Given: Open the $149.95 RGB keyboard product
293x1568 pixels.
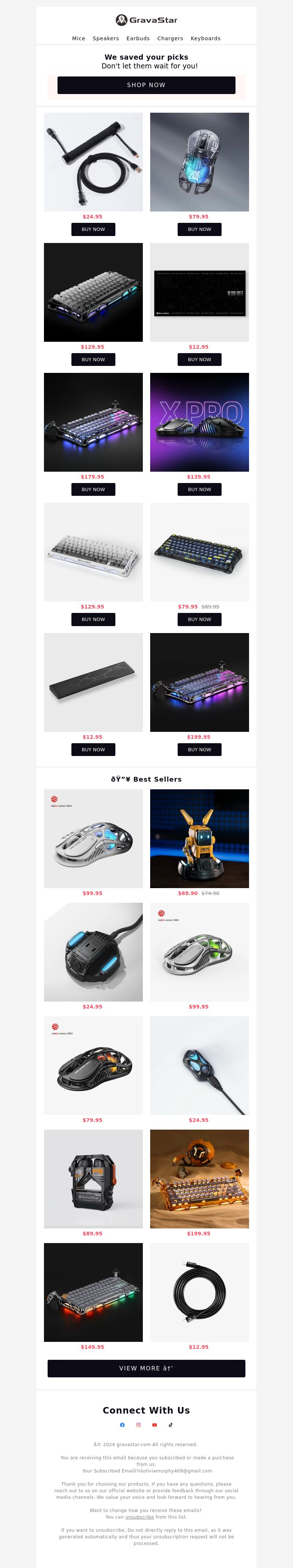Looking at the screenshot, I should 93,1292.
